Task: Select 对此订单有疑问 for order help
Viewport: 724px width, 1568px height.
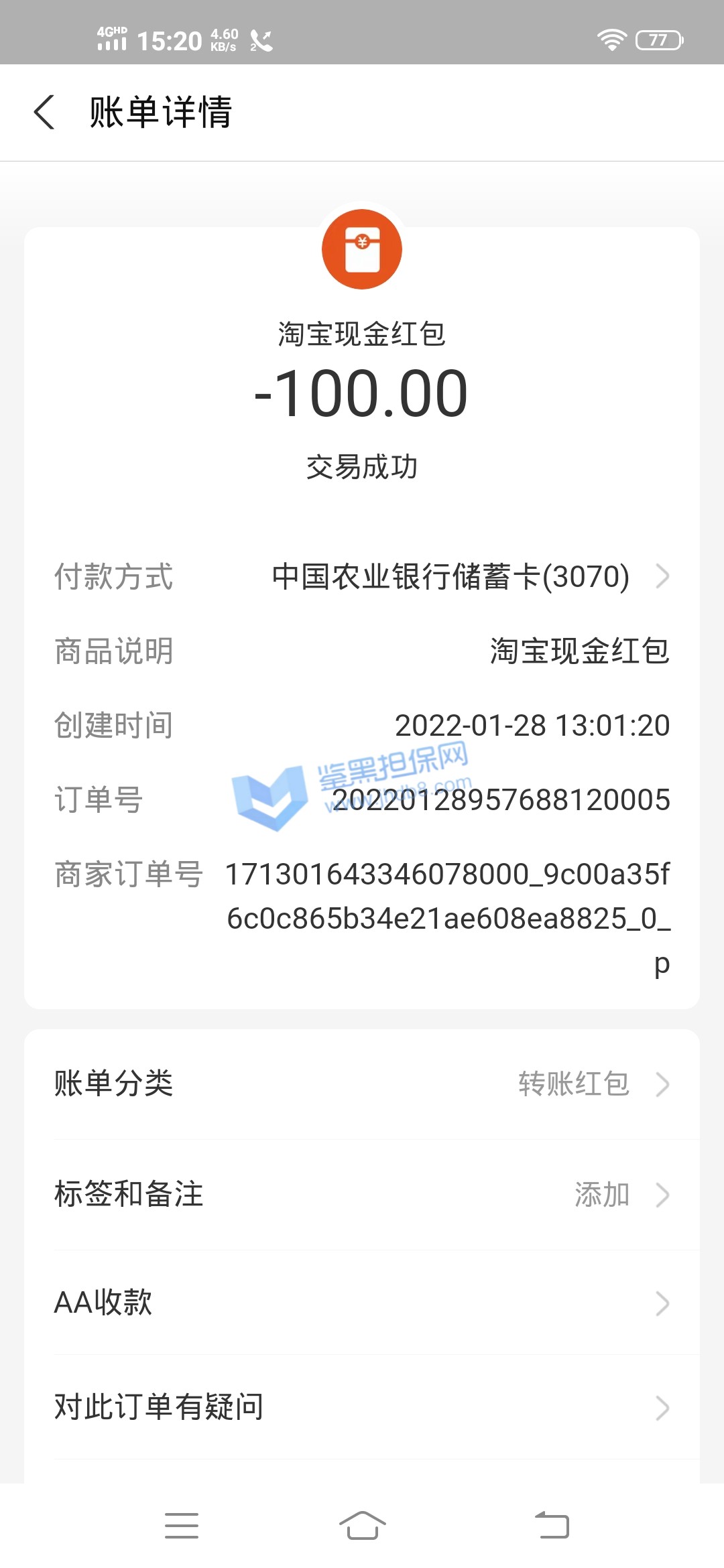Action: (362, 1407)
